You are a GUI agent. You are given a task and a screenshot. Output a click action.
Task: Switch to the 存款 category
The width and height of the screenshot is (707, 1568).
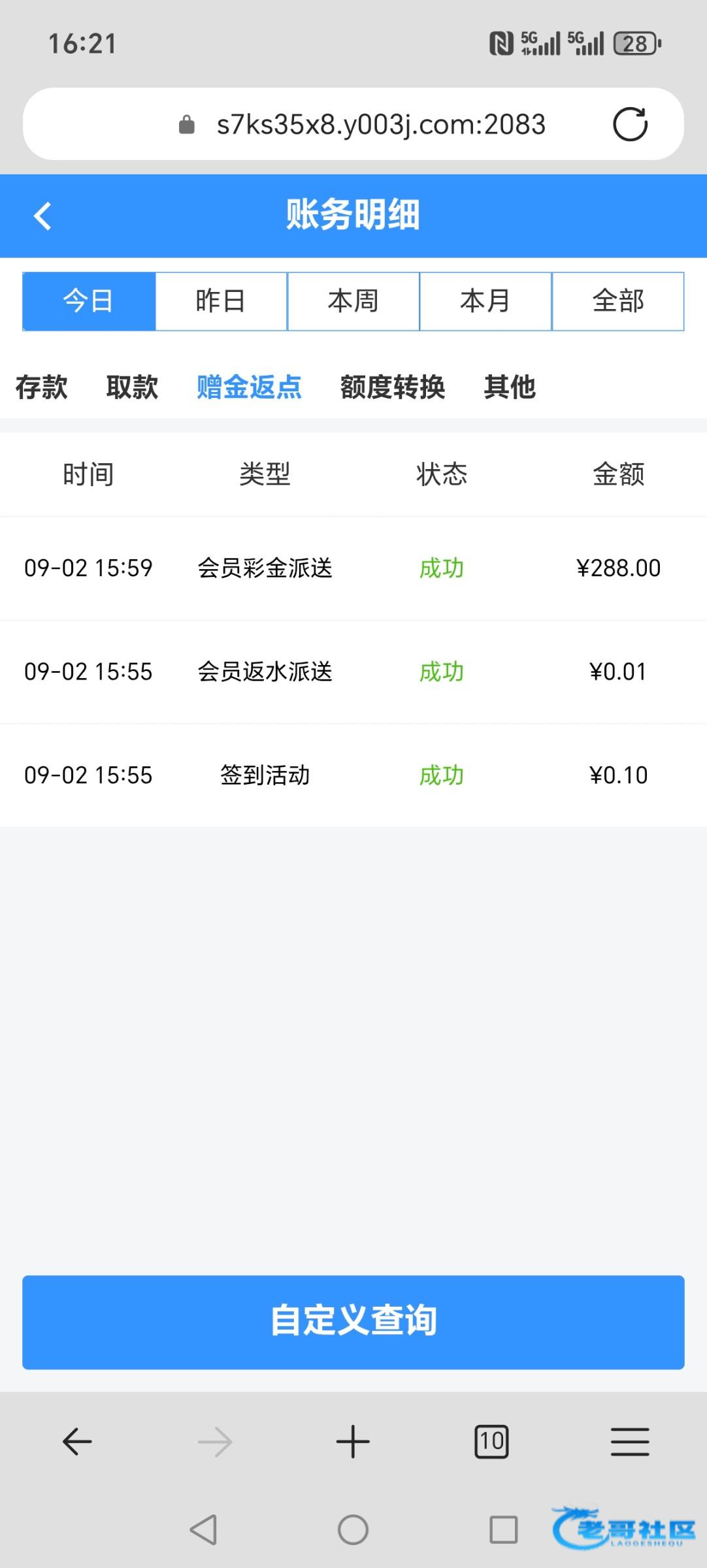(x=41, y=387)
